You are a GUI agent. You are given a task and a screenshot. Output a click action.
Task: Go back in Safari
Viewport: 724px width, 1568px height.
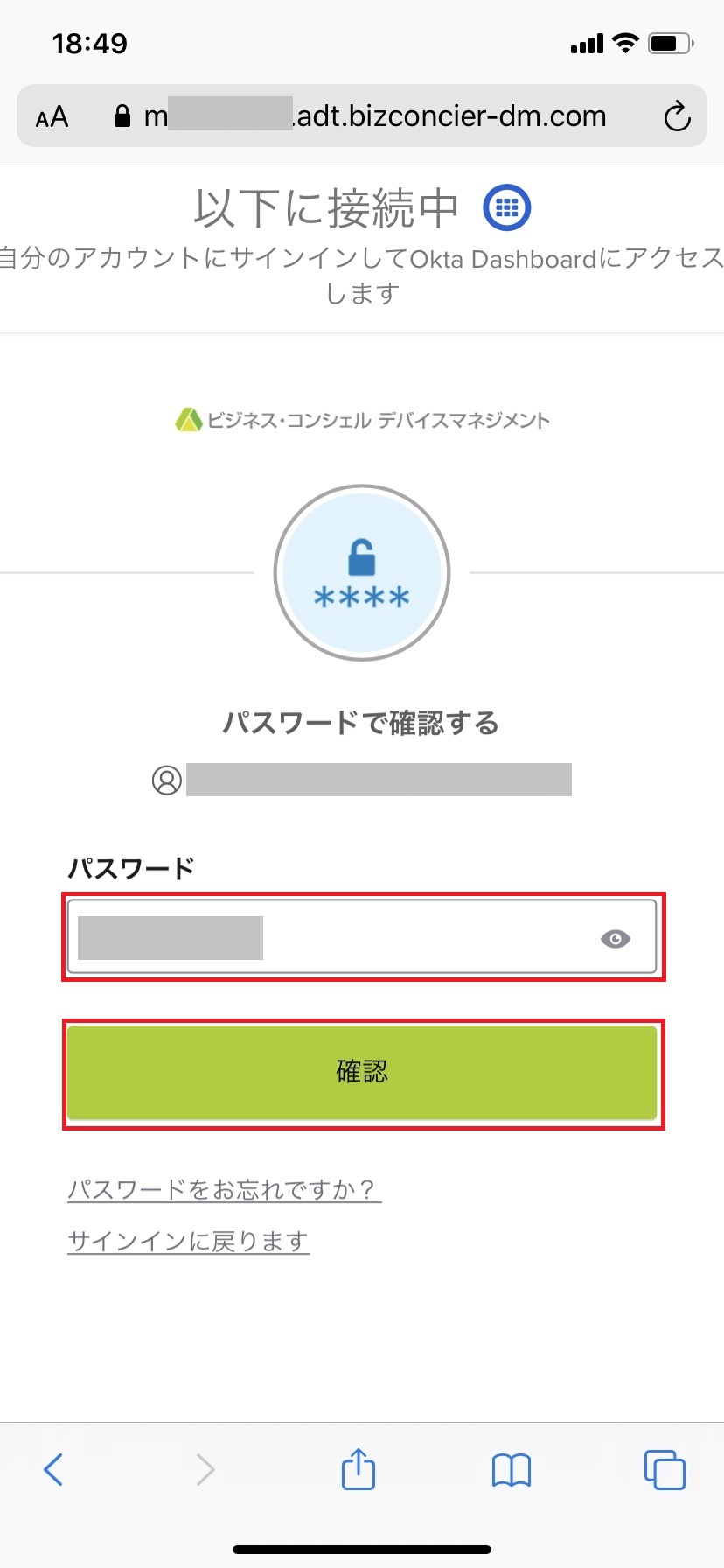[53, 1469]
